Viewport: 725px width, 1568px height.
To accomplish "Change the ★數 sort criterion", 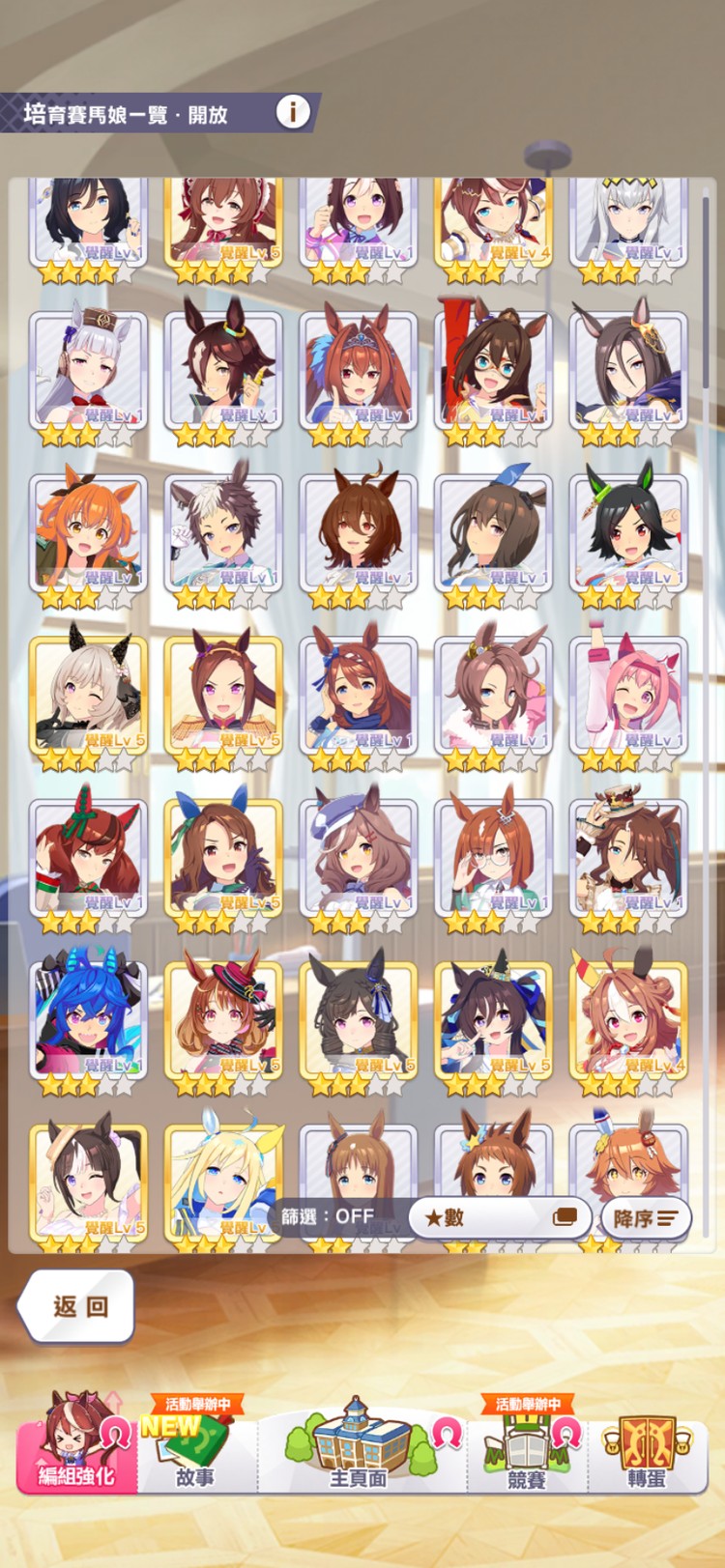I will (500, 1217).
